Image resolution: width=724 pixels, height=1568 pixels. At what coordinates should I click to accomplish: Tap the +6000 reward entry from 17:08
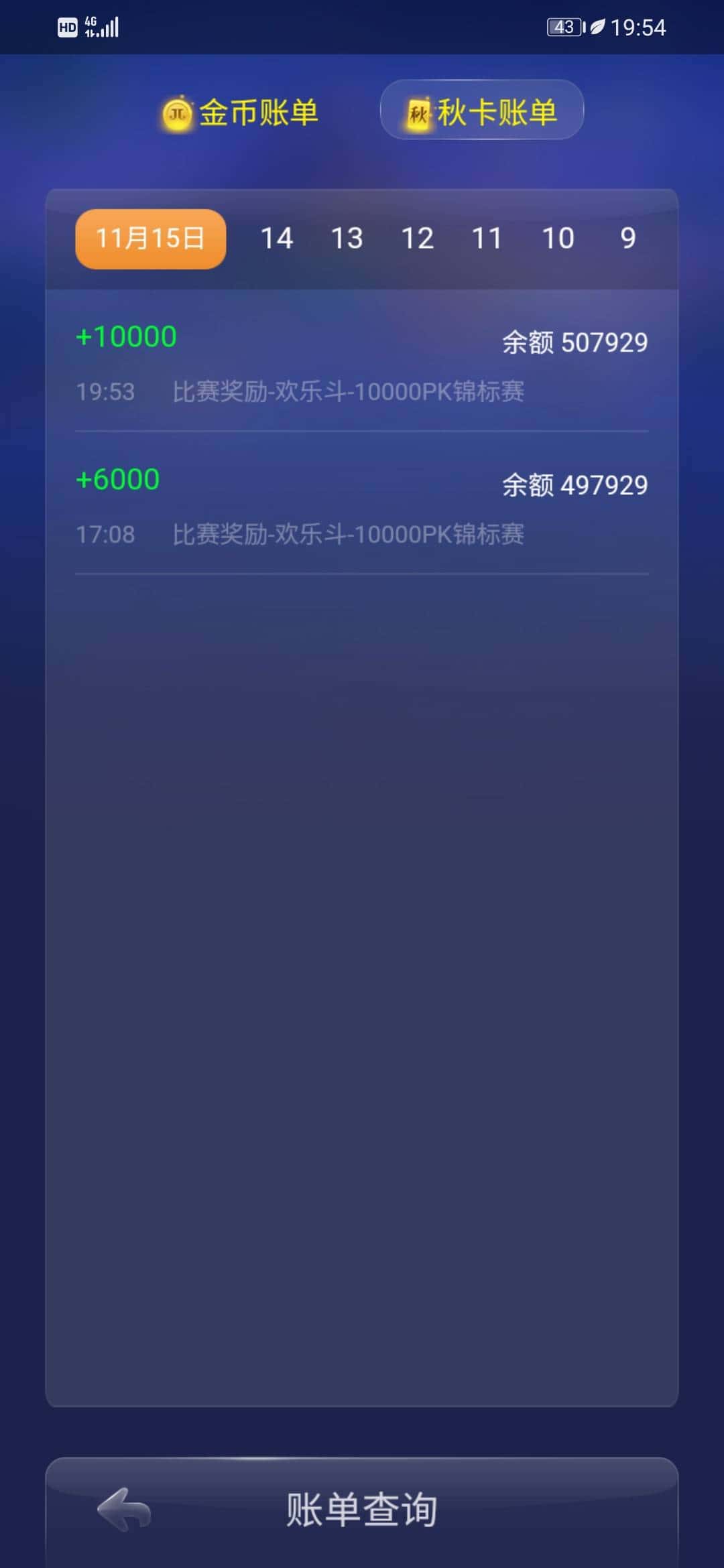(x=362, y=506)
